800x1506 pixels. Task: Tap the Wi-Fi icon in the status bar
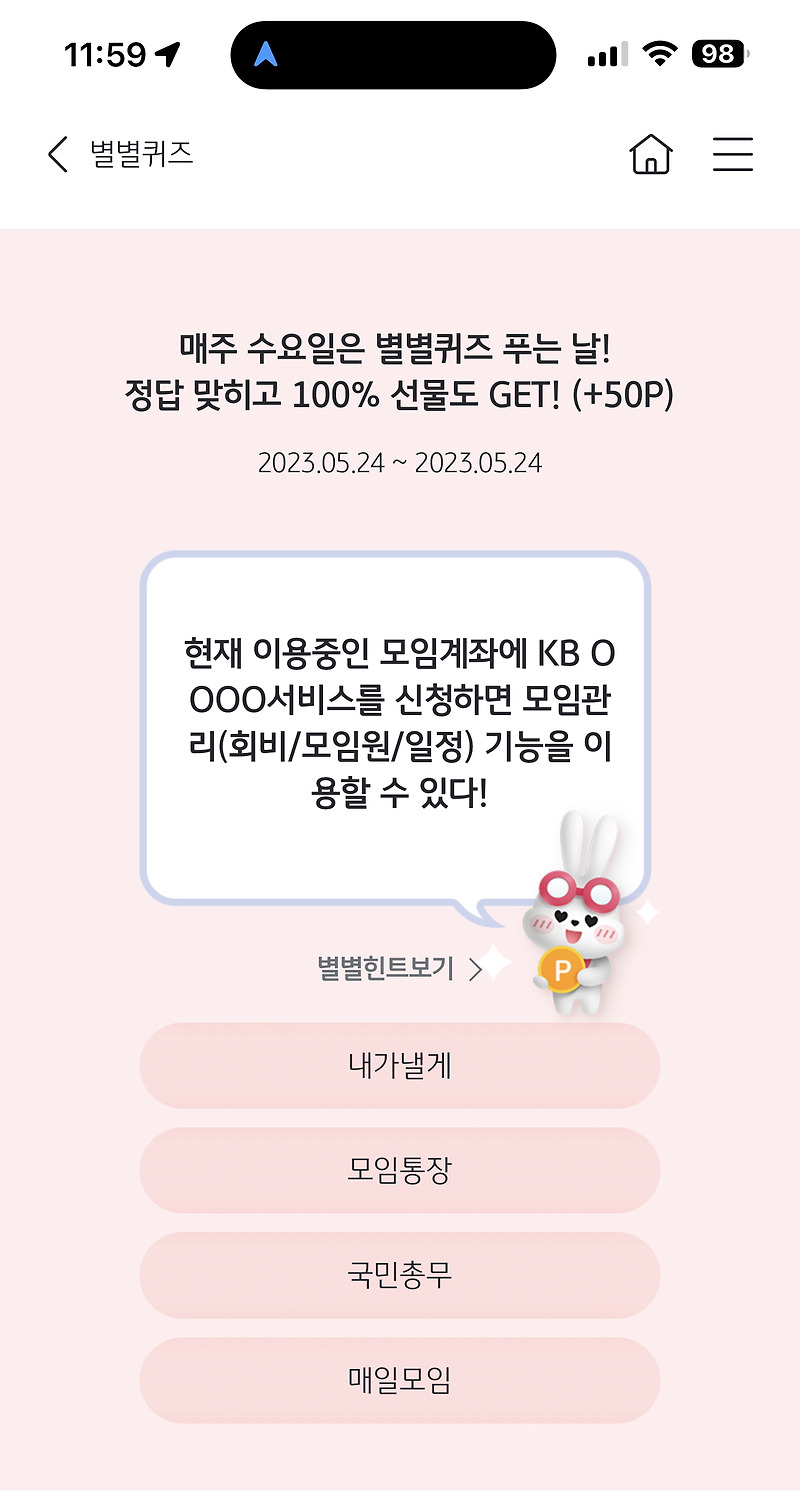click(x=658, y=55)
